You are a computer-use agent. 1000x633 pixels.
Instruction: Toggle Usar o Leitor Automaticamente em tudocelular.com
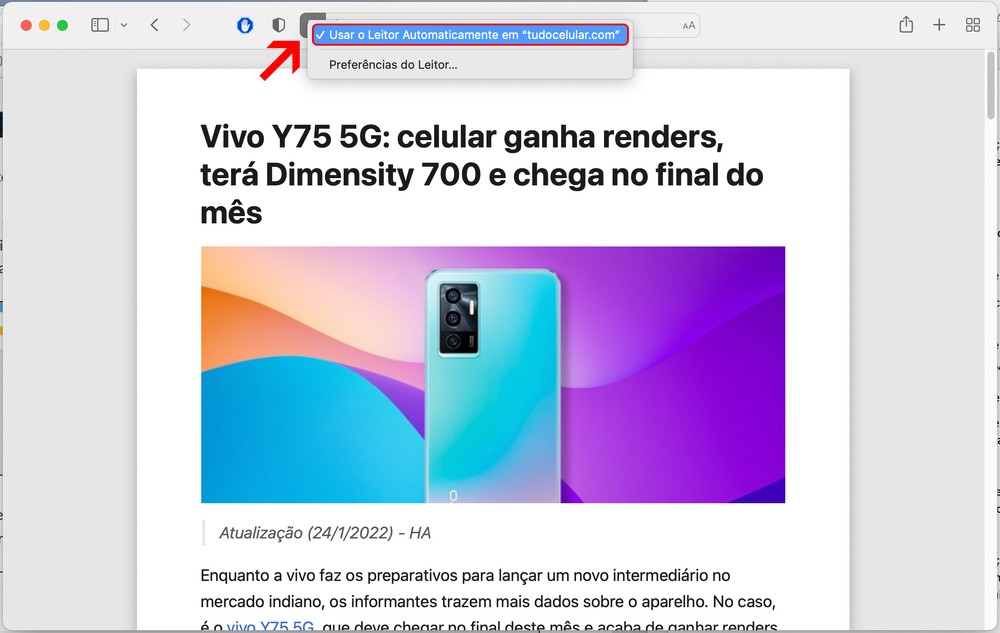470,35
